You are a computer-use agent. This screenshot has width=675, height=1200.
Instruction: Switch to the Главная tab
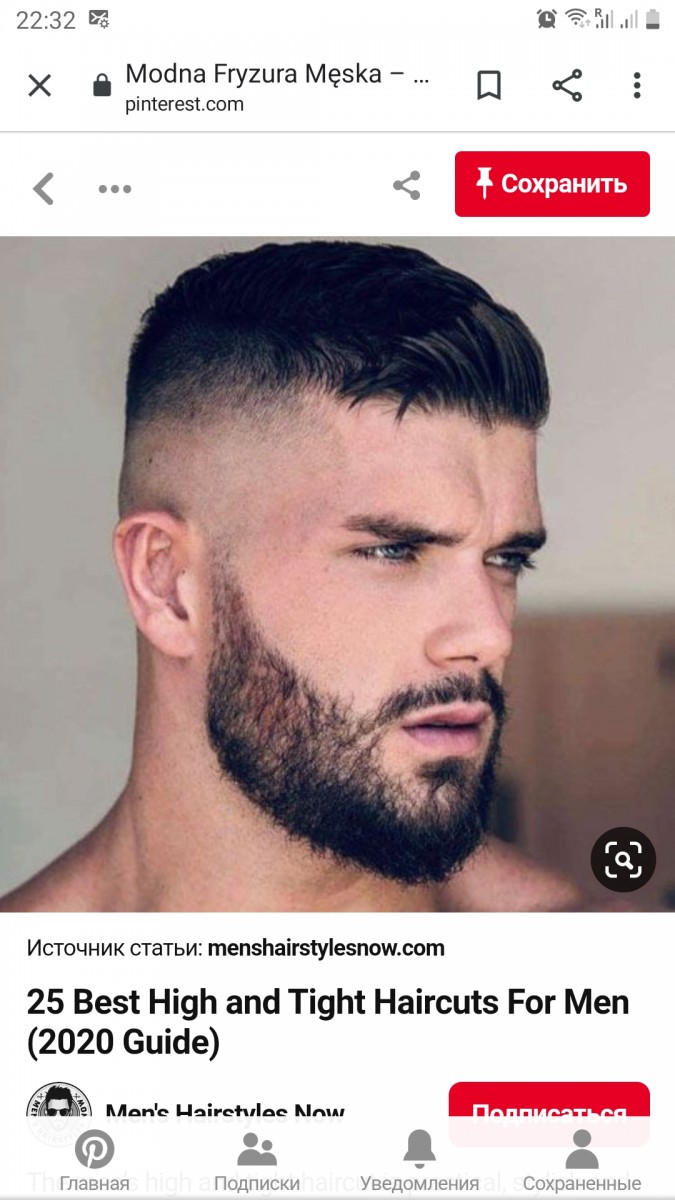coord(94,1160)
